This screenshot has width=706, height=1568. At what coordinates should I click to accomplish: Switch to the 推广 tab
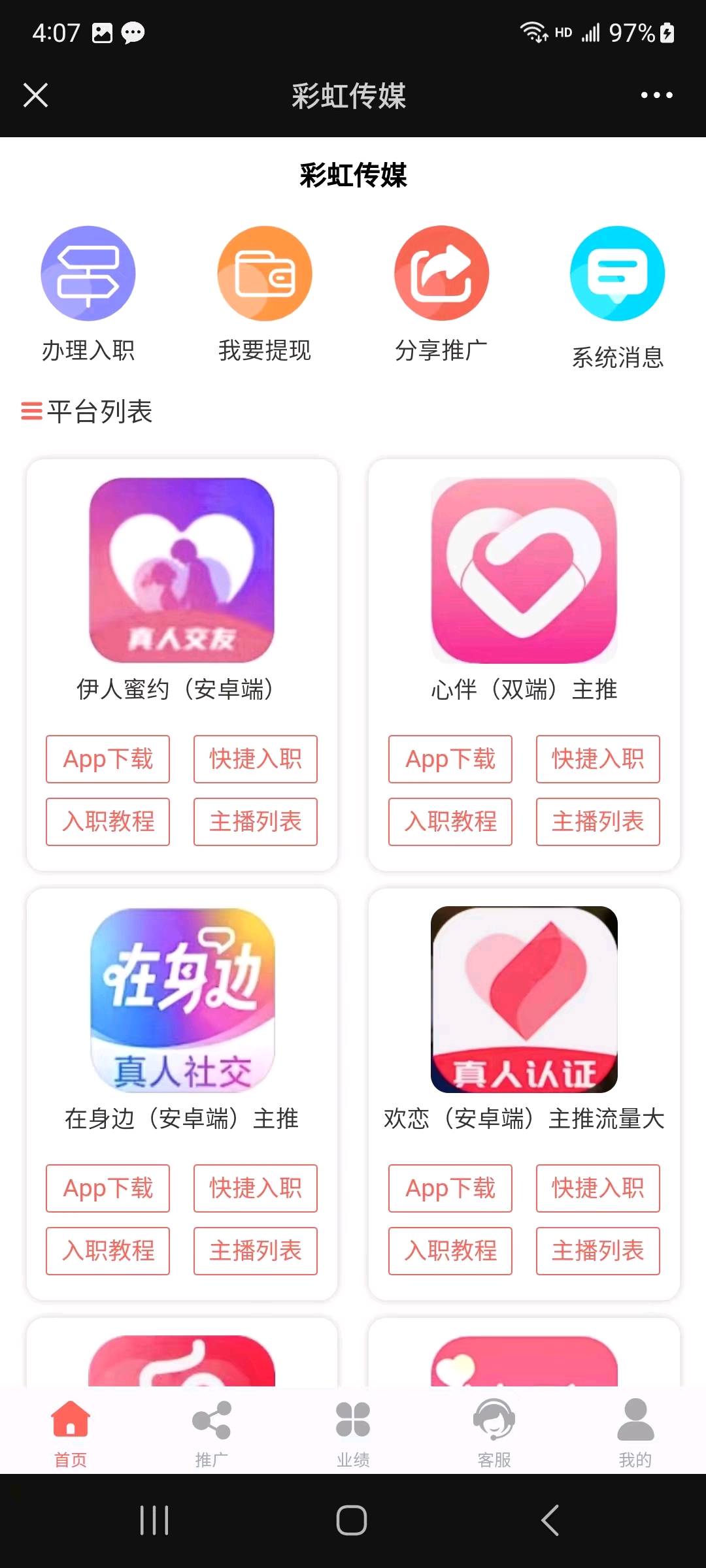211,1432
